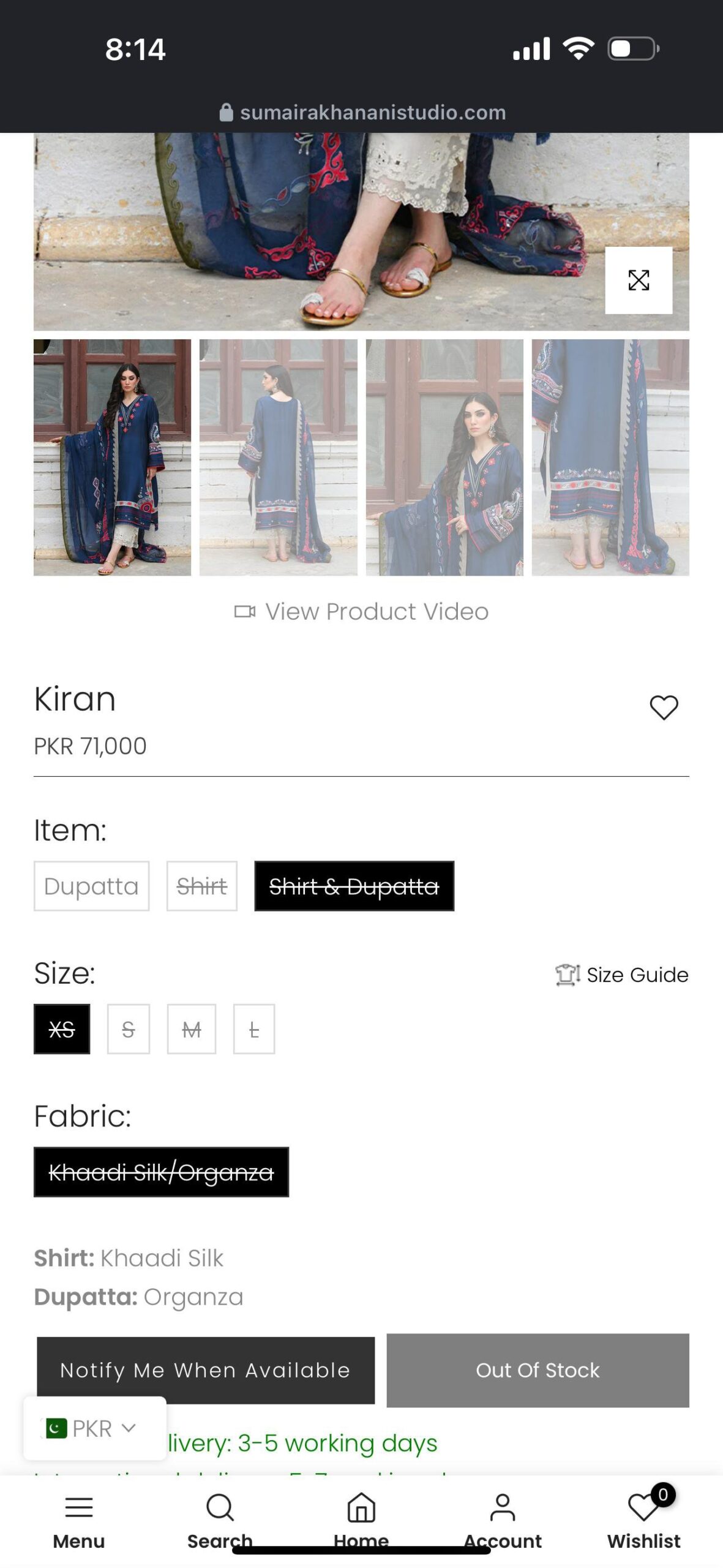Pick size M

[x=191, y=1029]
